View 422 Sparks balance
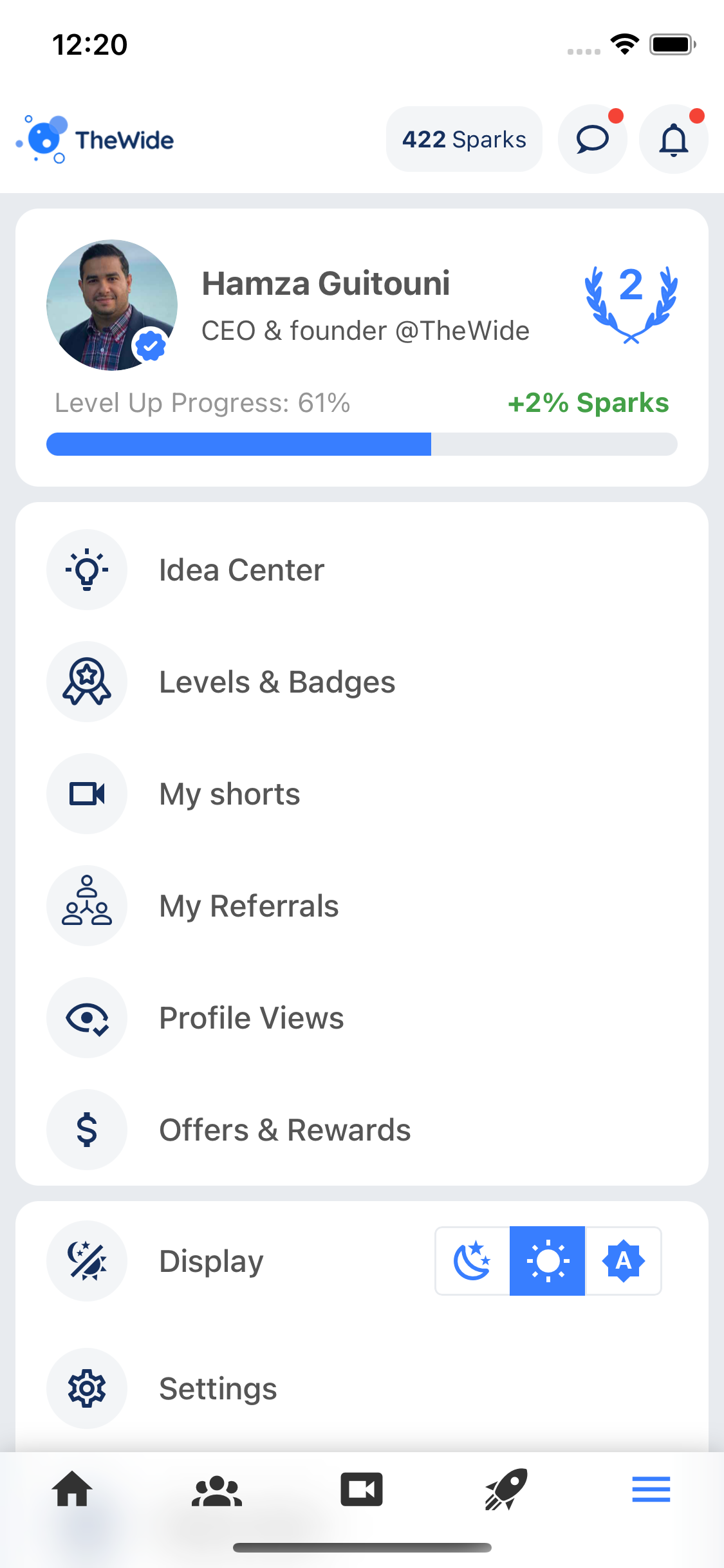Screen dimensions: 724x1568 point(463,138)
